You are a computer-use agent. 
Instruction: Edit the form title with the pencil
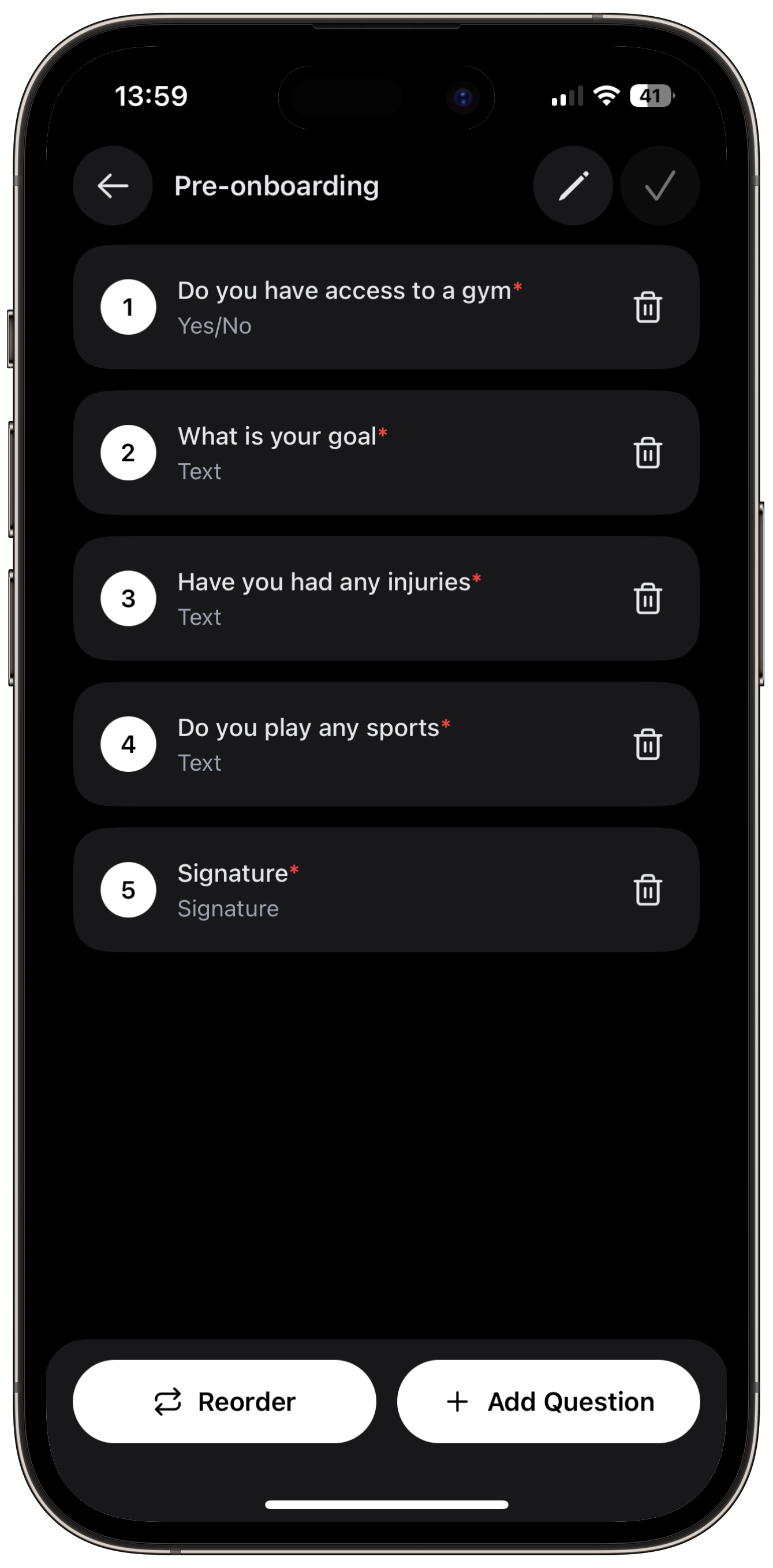573,186
